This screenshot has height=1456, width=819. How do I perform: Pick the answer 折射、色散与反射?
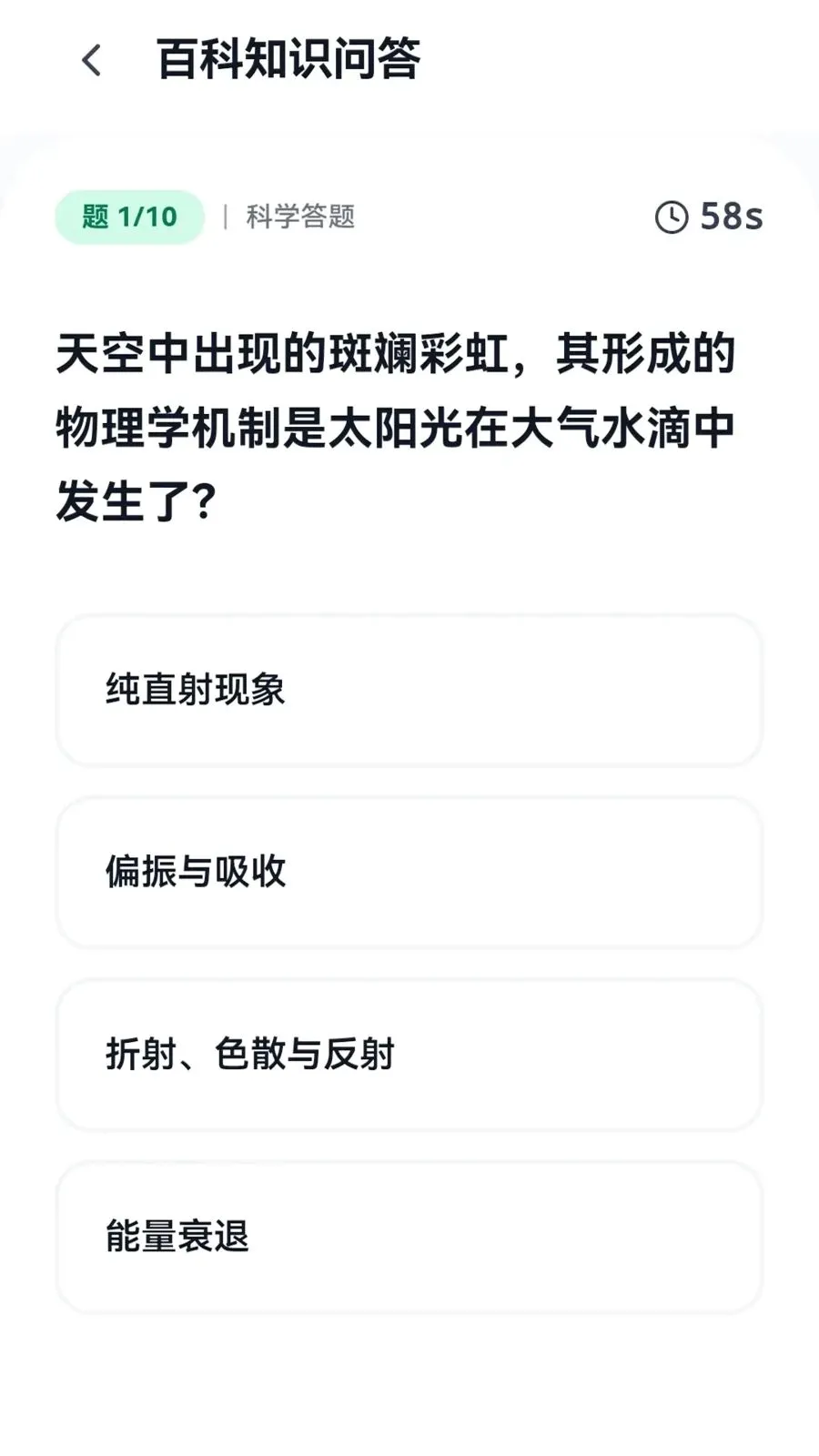[409, 1054]
